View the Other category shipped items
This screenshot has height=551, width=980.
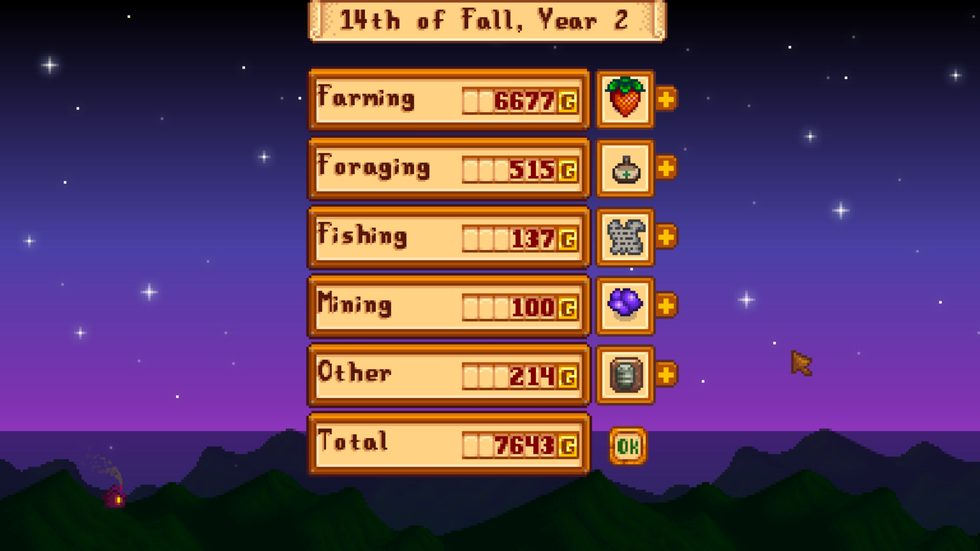point(666,374)
